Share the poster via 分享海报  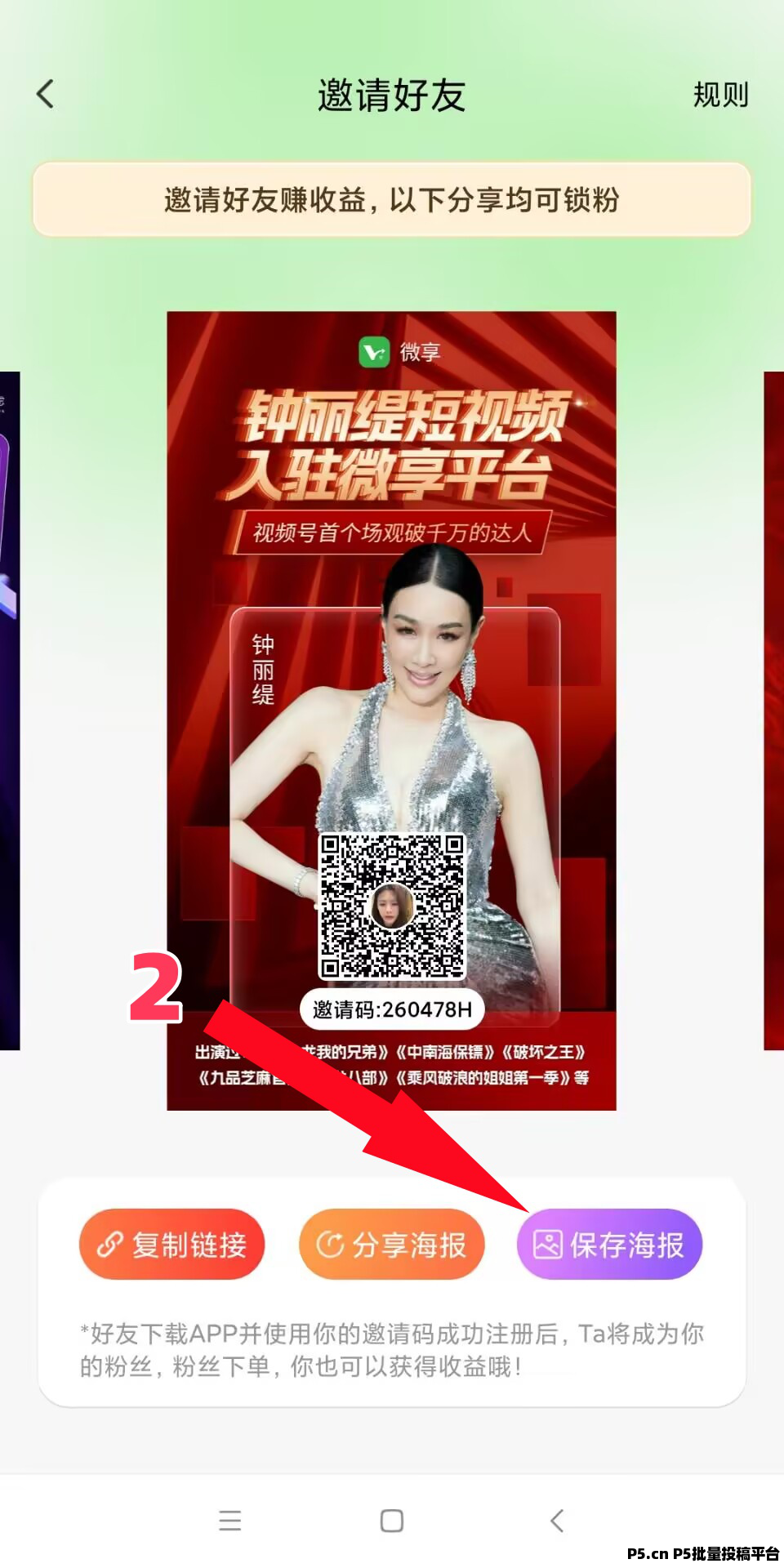392,1245
